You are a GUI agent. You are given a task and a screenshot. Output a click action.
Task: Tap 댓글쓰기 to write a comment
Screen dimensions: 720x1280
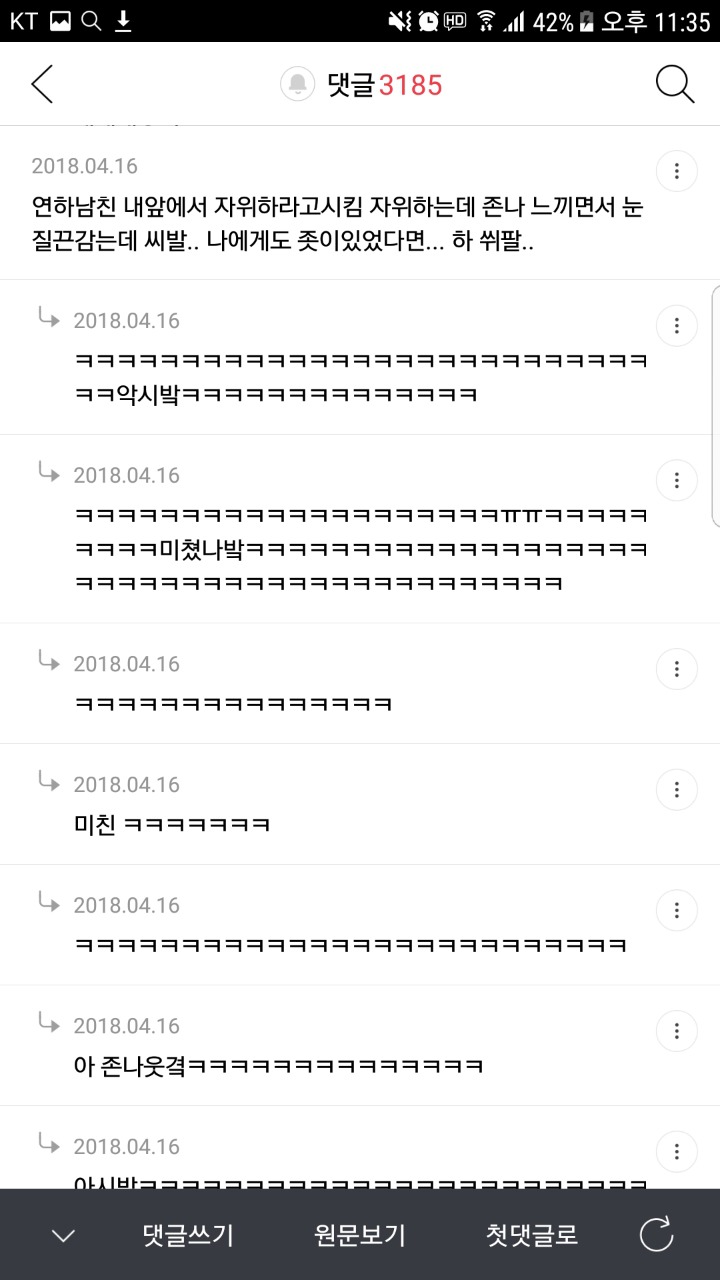point(188,1235)
